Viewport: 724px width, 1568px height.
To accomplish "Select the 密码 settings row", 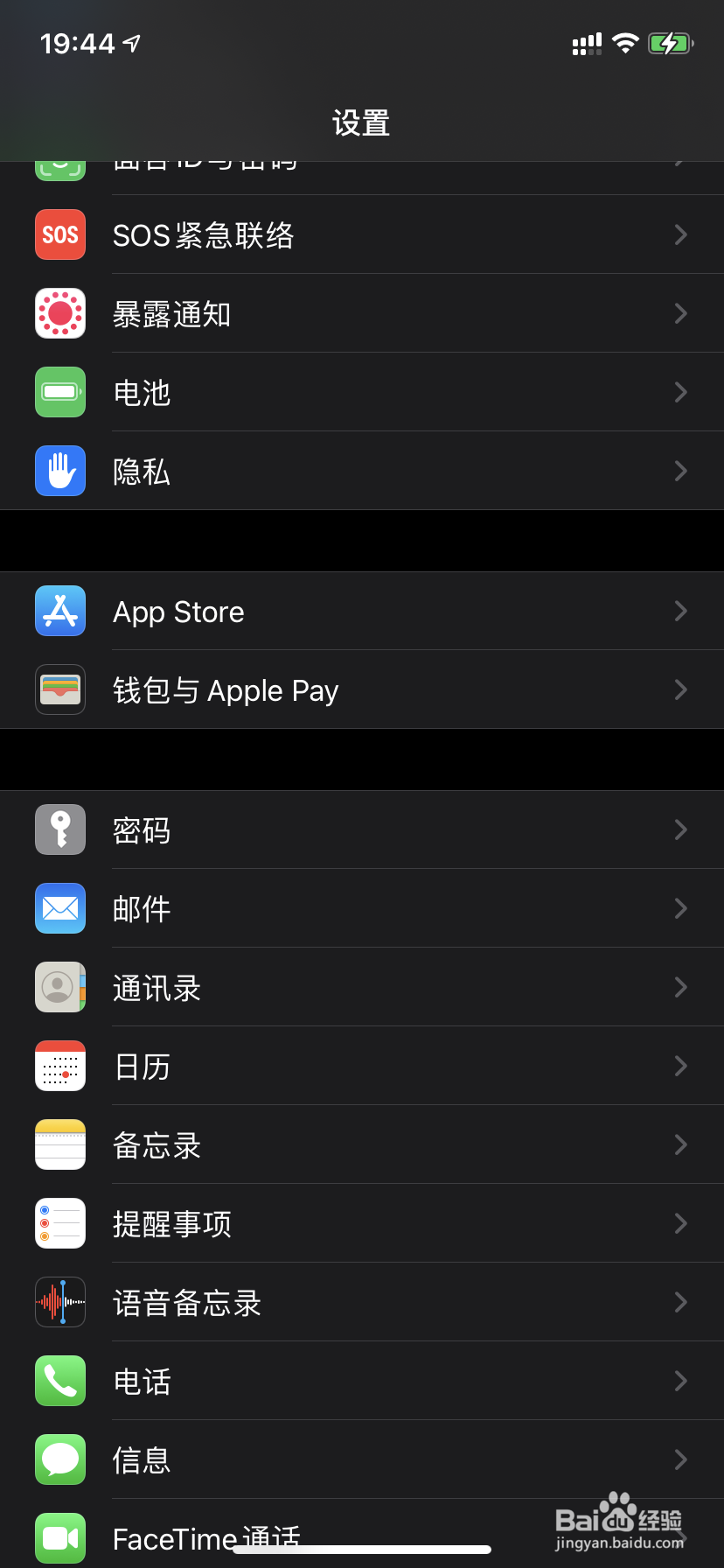I will pyautogui.click(x=362, y=829).
